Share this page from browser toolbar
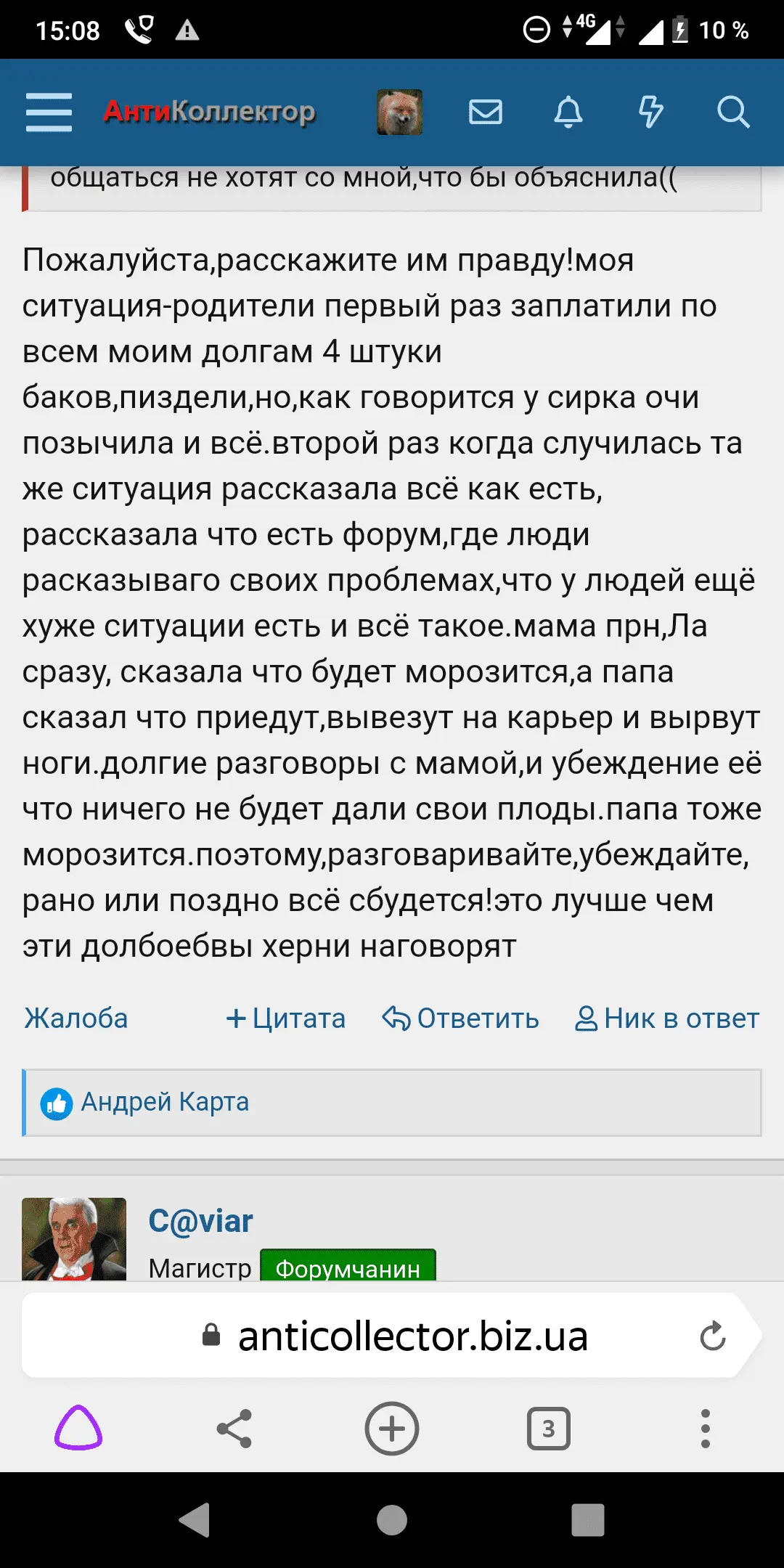 234,1429
